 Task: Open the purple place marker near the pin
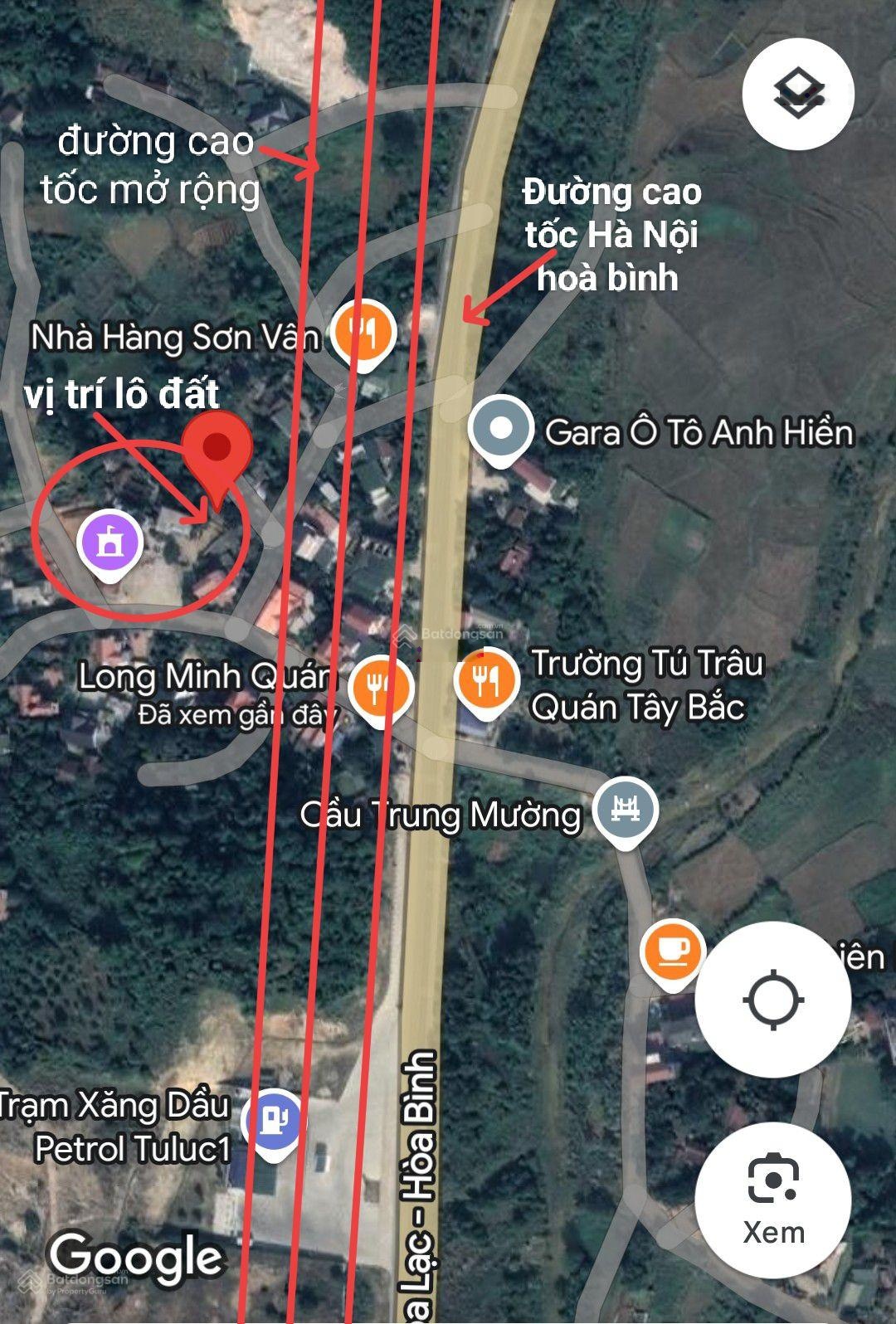click(110, 543)
